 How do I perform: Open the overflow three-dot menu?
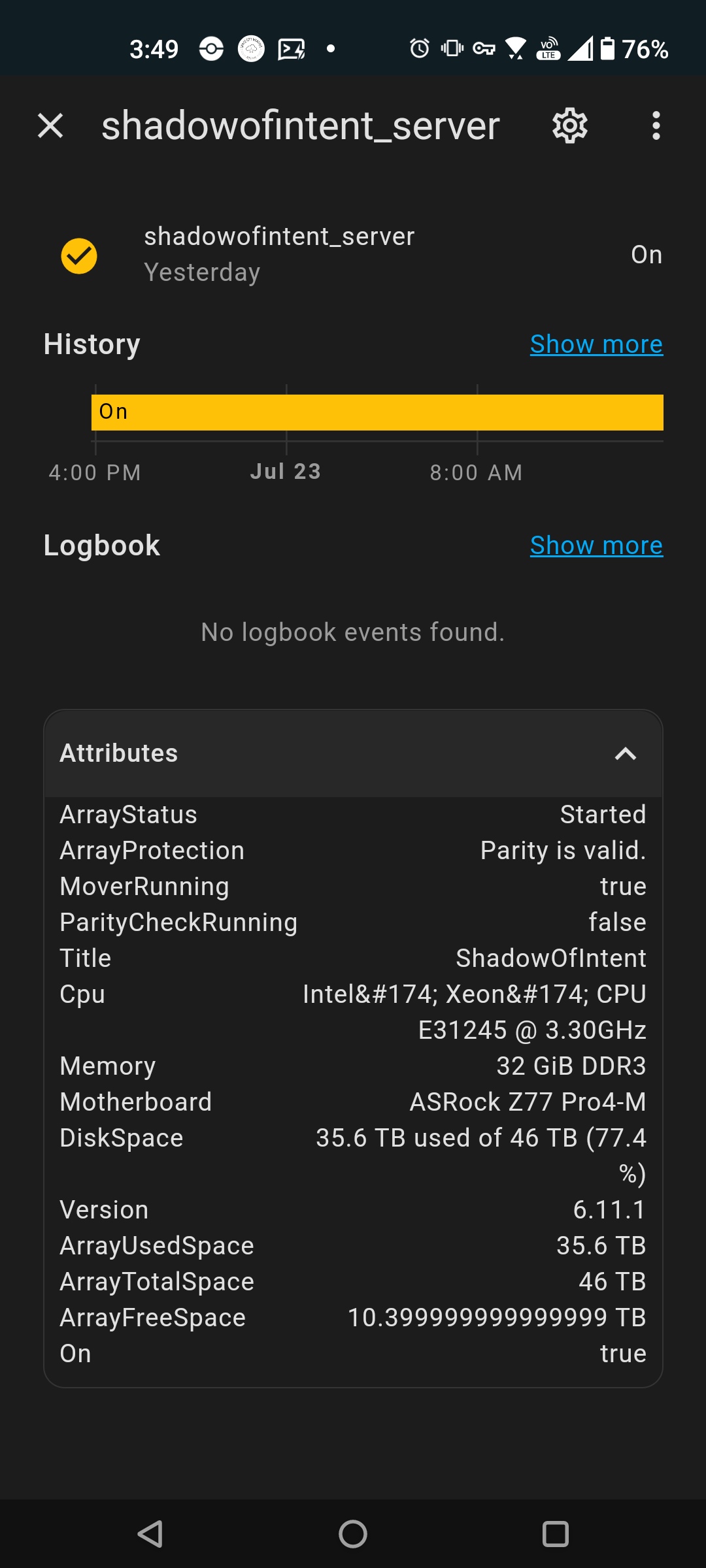click(x=656, y=127)
